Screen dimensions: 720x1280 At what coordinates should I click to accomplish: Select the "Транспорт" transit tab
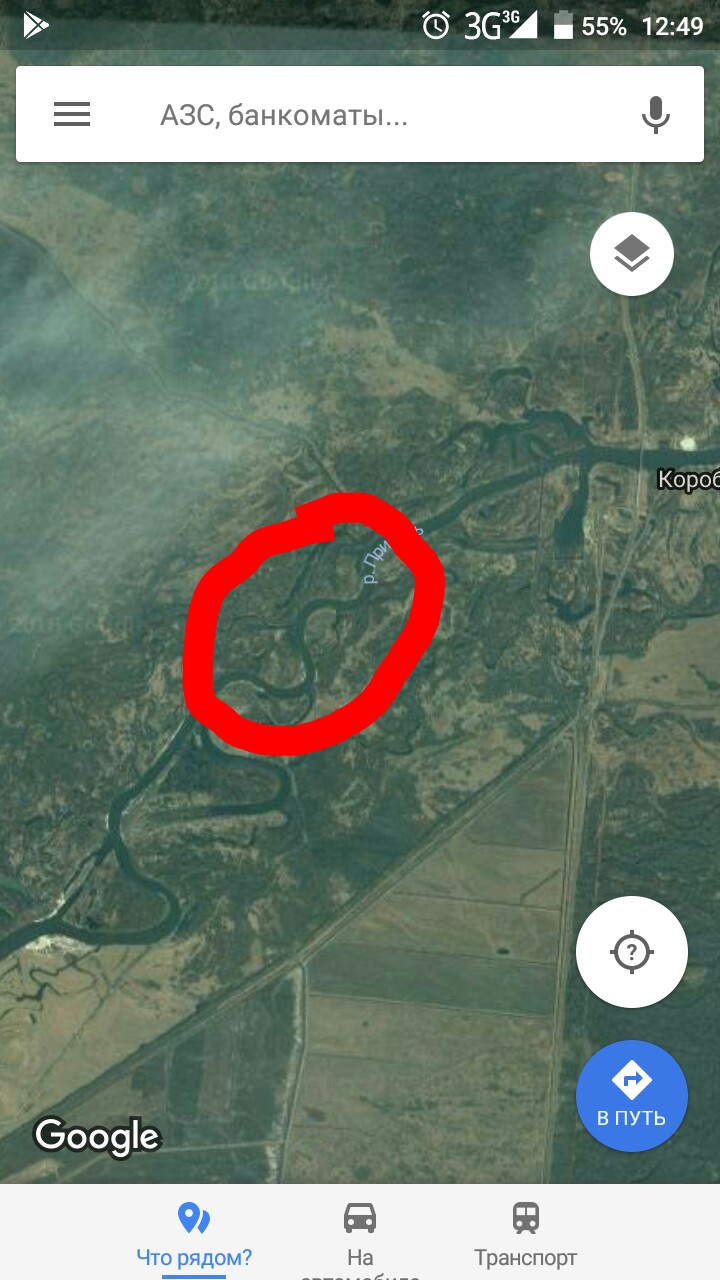pyautogui.click(x=525, y=1235)
